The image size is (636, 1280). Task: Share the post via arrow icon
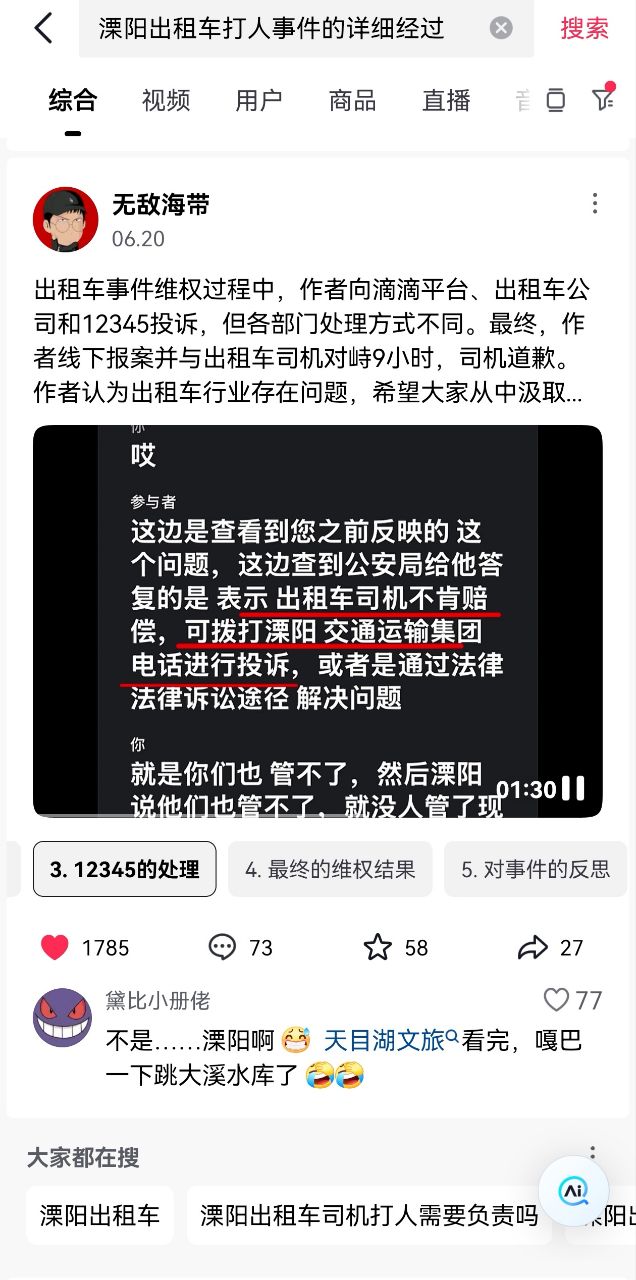pyautogui.click(x=533, y=947)
